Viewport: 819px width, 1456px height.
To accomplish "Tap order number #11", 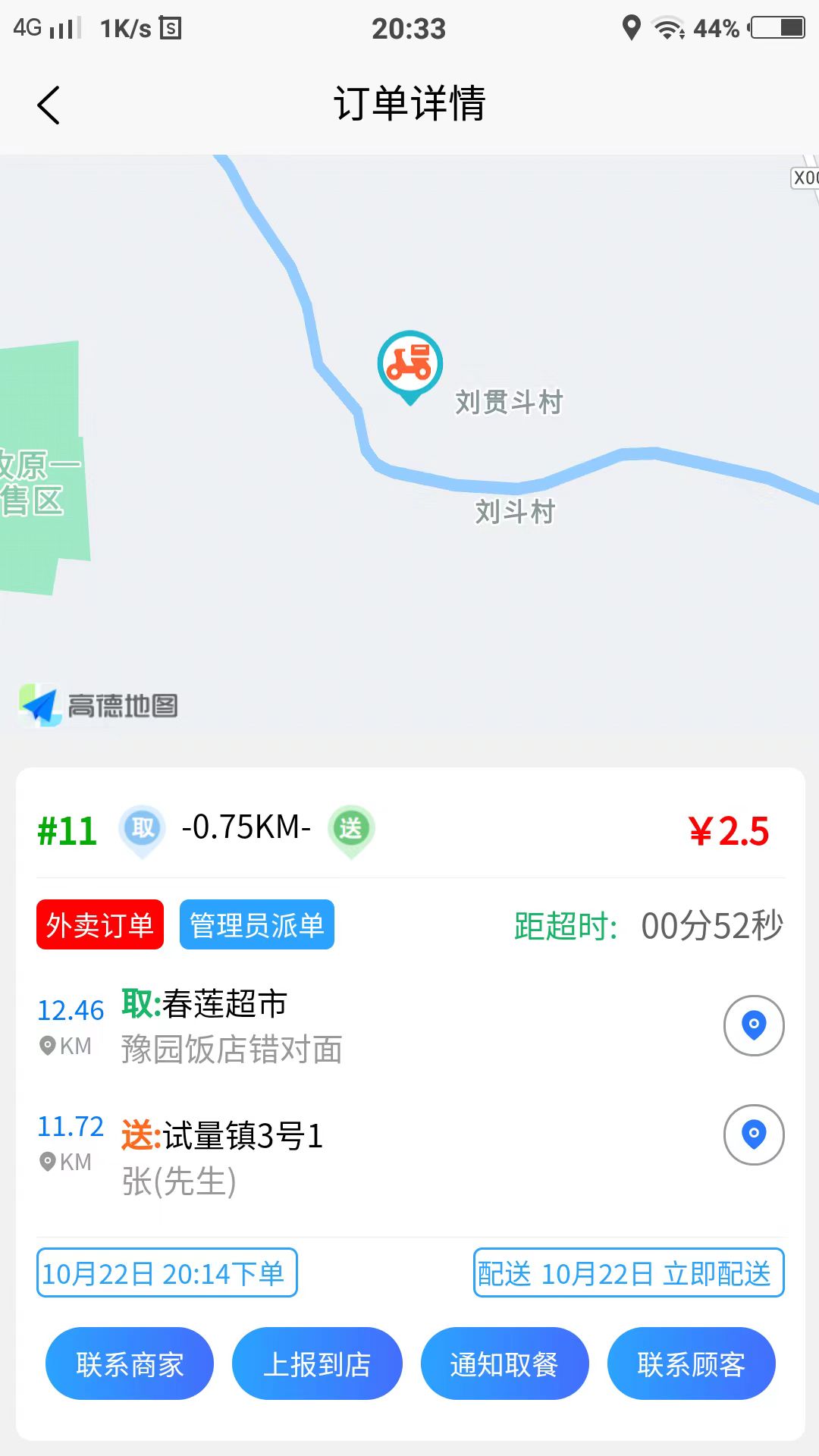I will point(67,829).
